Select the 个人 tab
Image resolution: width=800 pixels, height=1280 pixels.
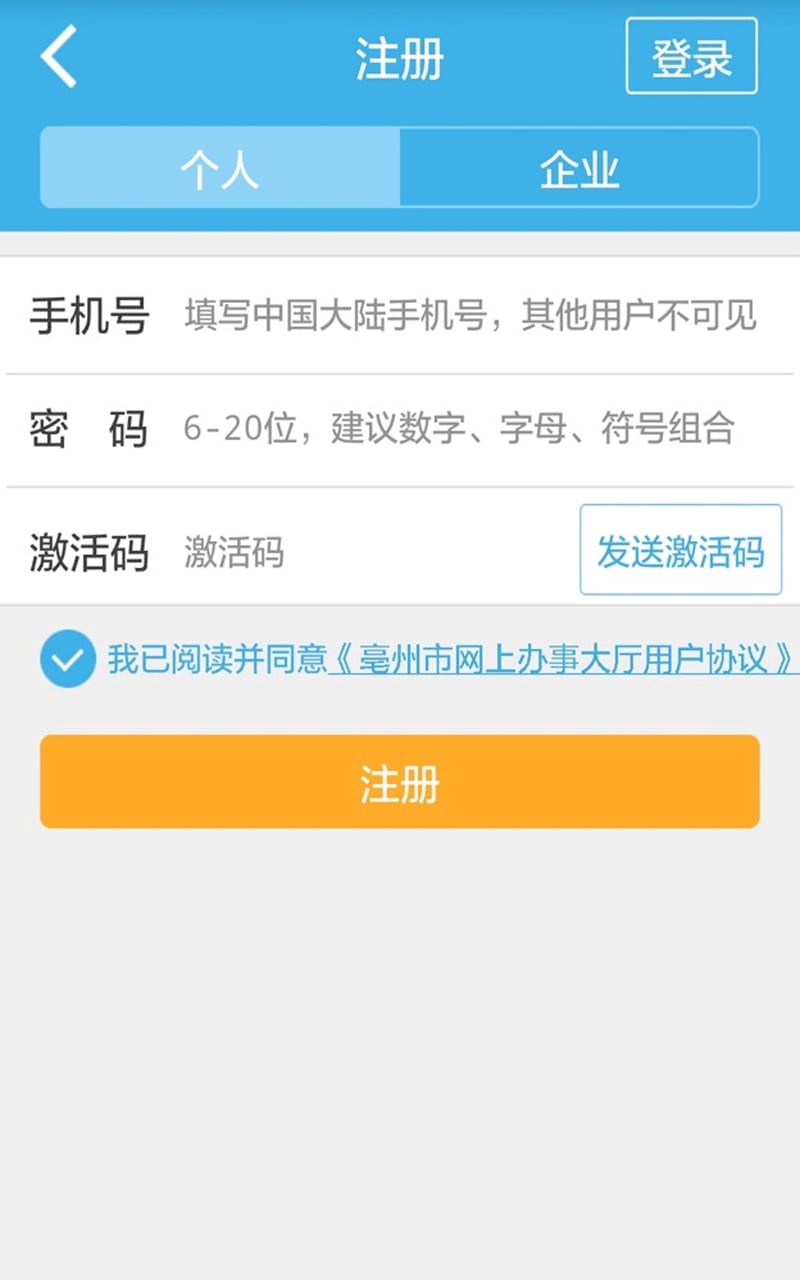coord(218,167)
